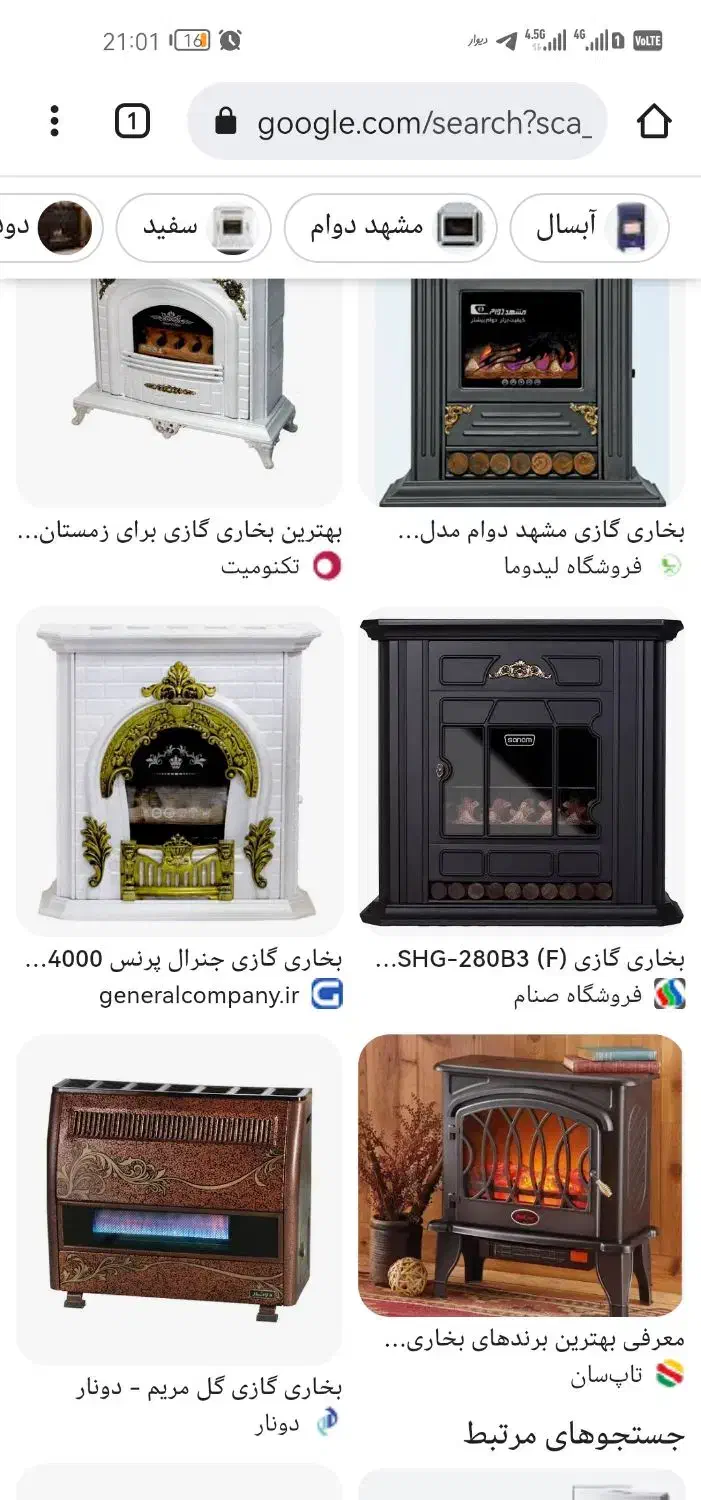Open the تاپ‌سان heater brands article
The height and width of the screenshot is (1500, 701).
[x=521, y=1175]
